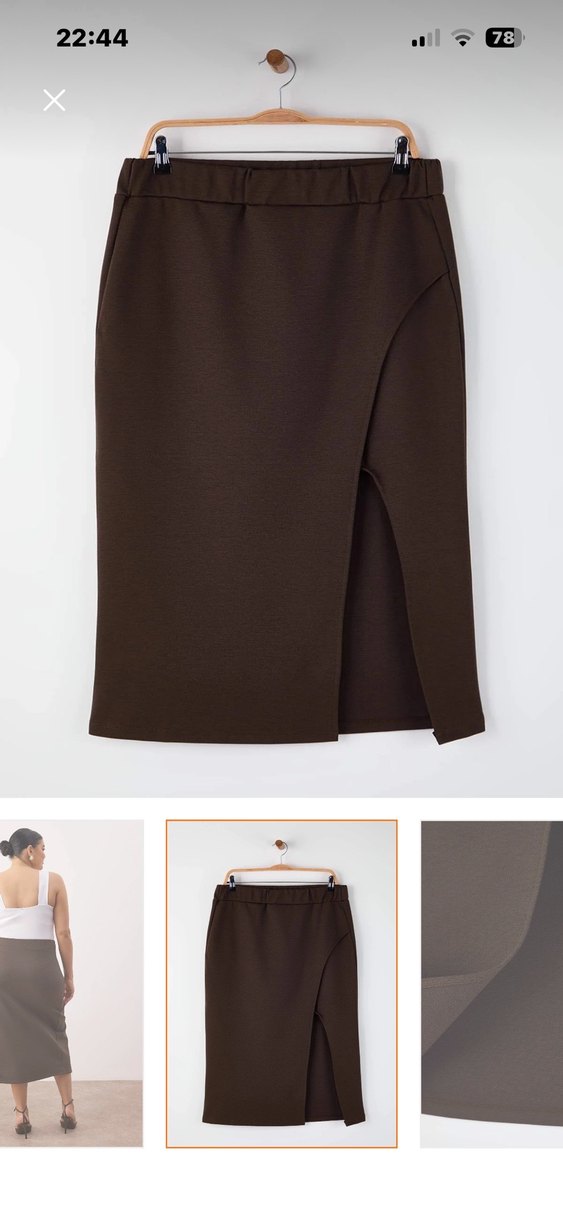Close the full-screen image viewer

54,100
